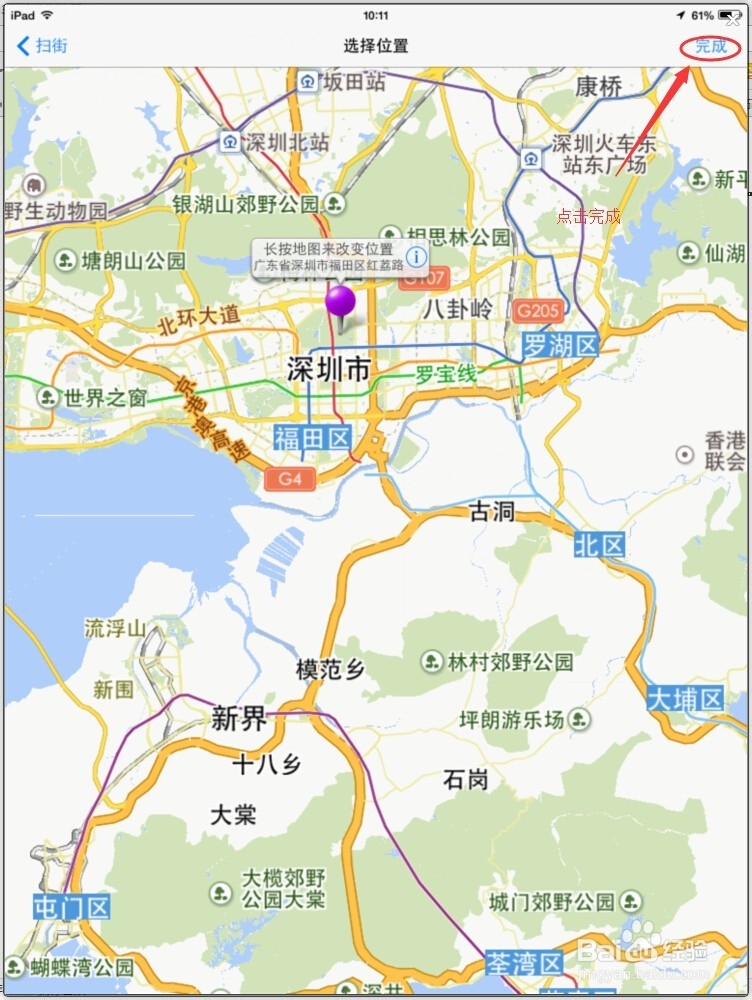Tap the 完成 button to confirm location
The image size is (752, 1000).
(708, 46)
